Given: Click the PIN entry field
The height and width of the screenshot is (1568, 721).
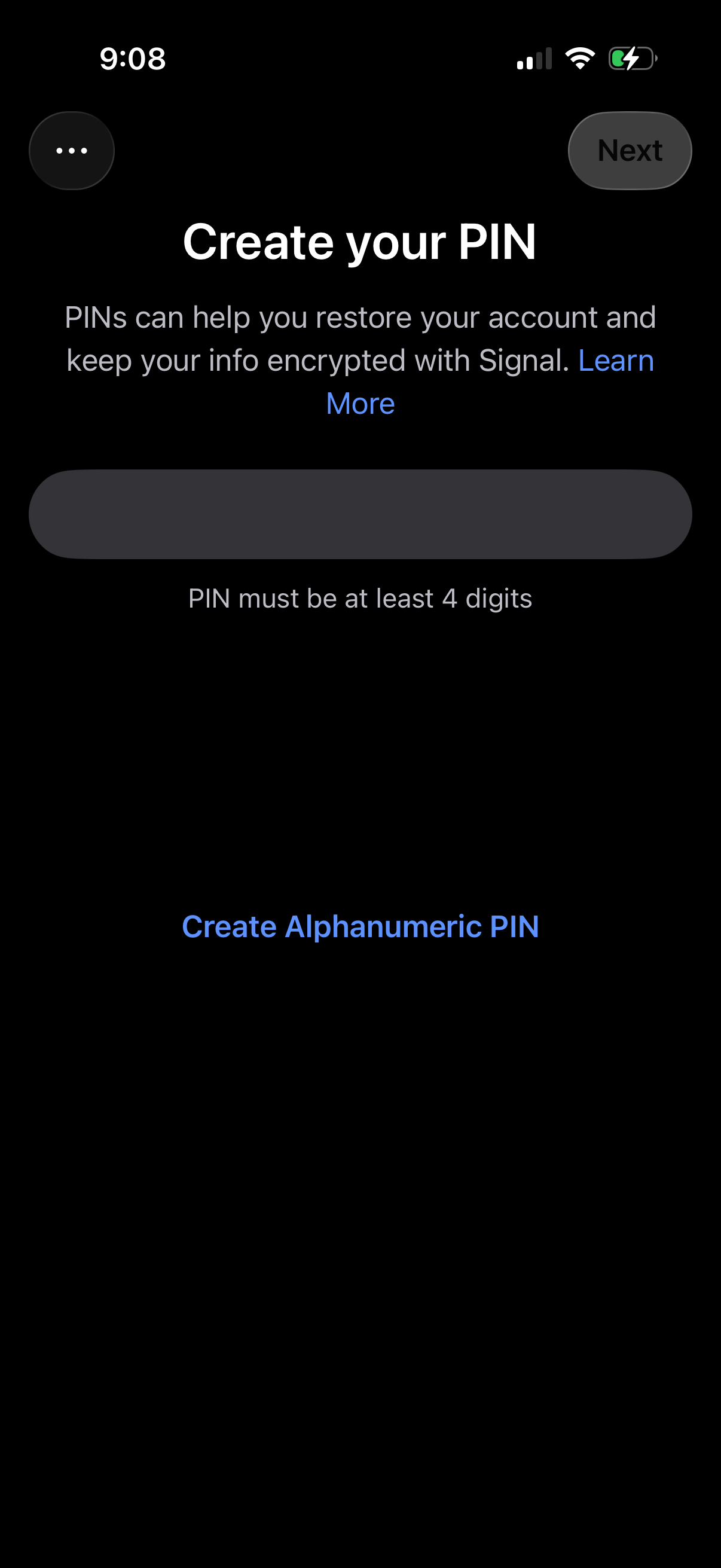Looking at the screenshot, I should coord(360,513).
